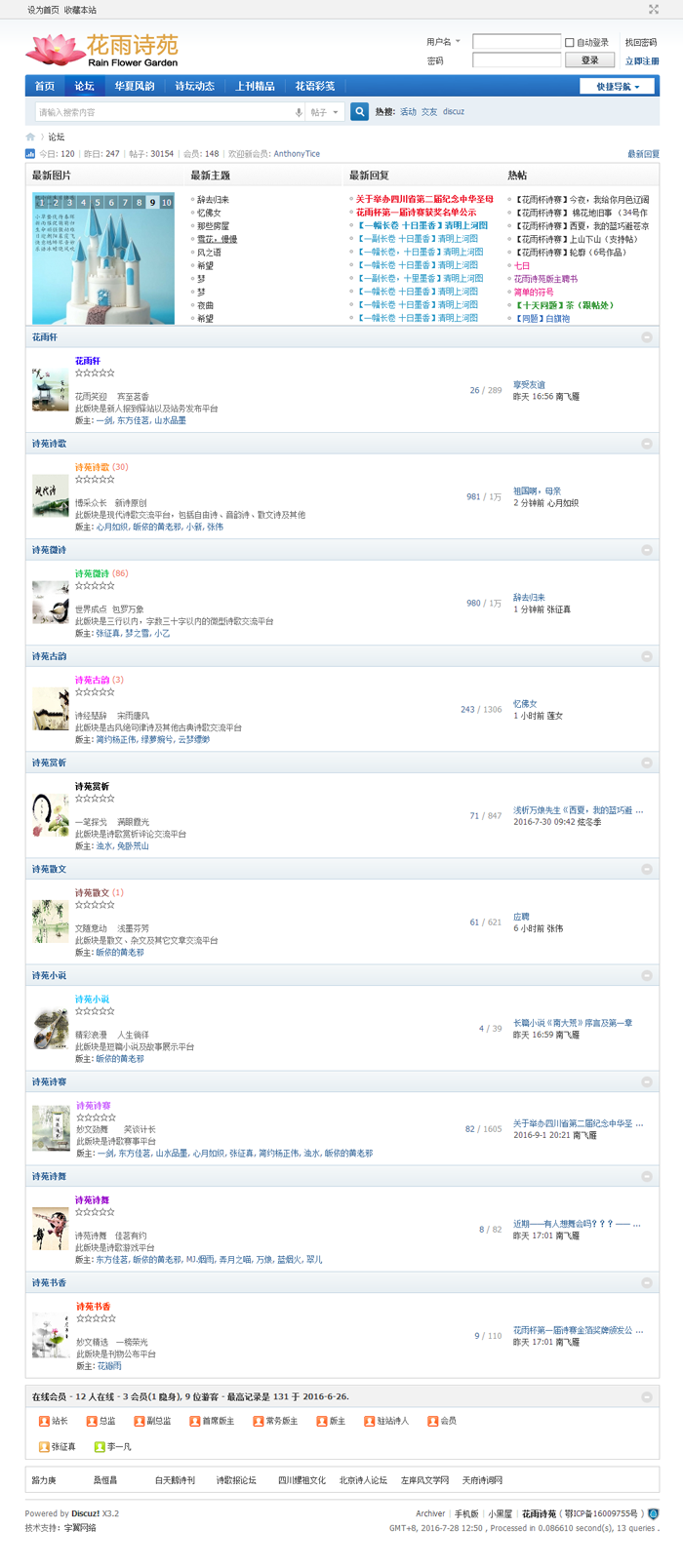This screenshot has width=683, height=1568.
Task: Focus the 用户名 input field
Action: click(x=516, y=42)
